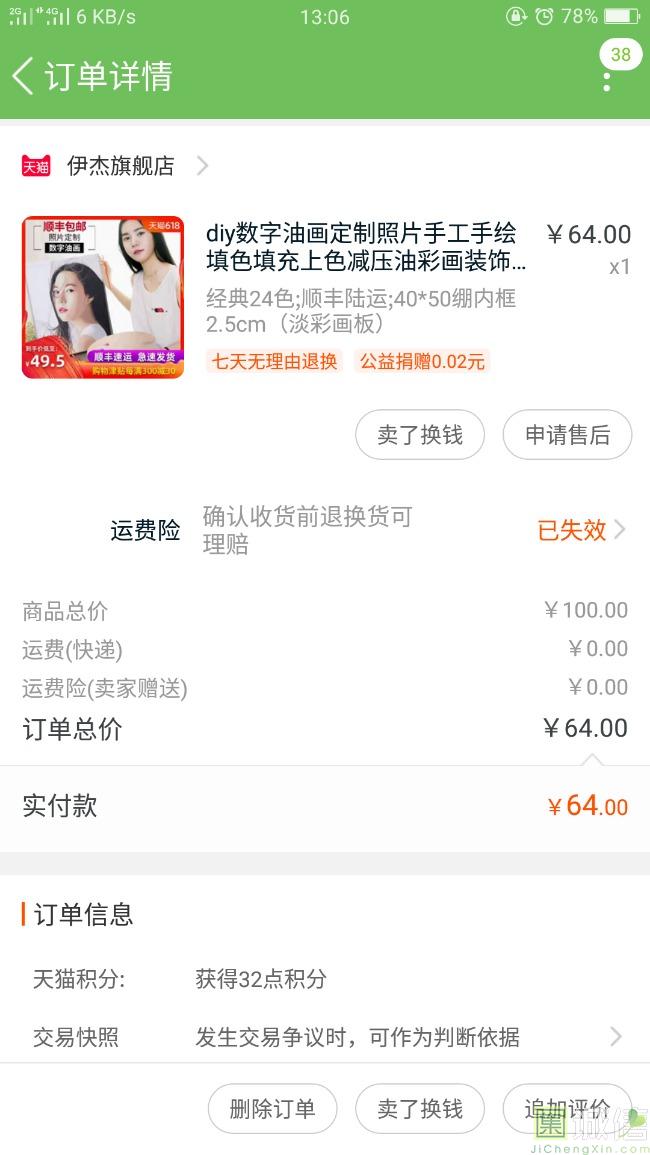
Task: Go back from order details
Action: (24, 76)
